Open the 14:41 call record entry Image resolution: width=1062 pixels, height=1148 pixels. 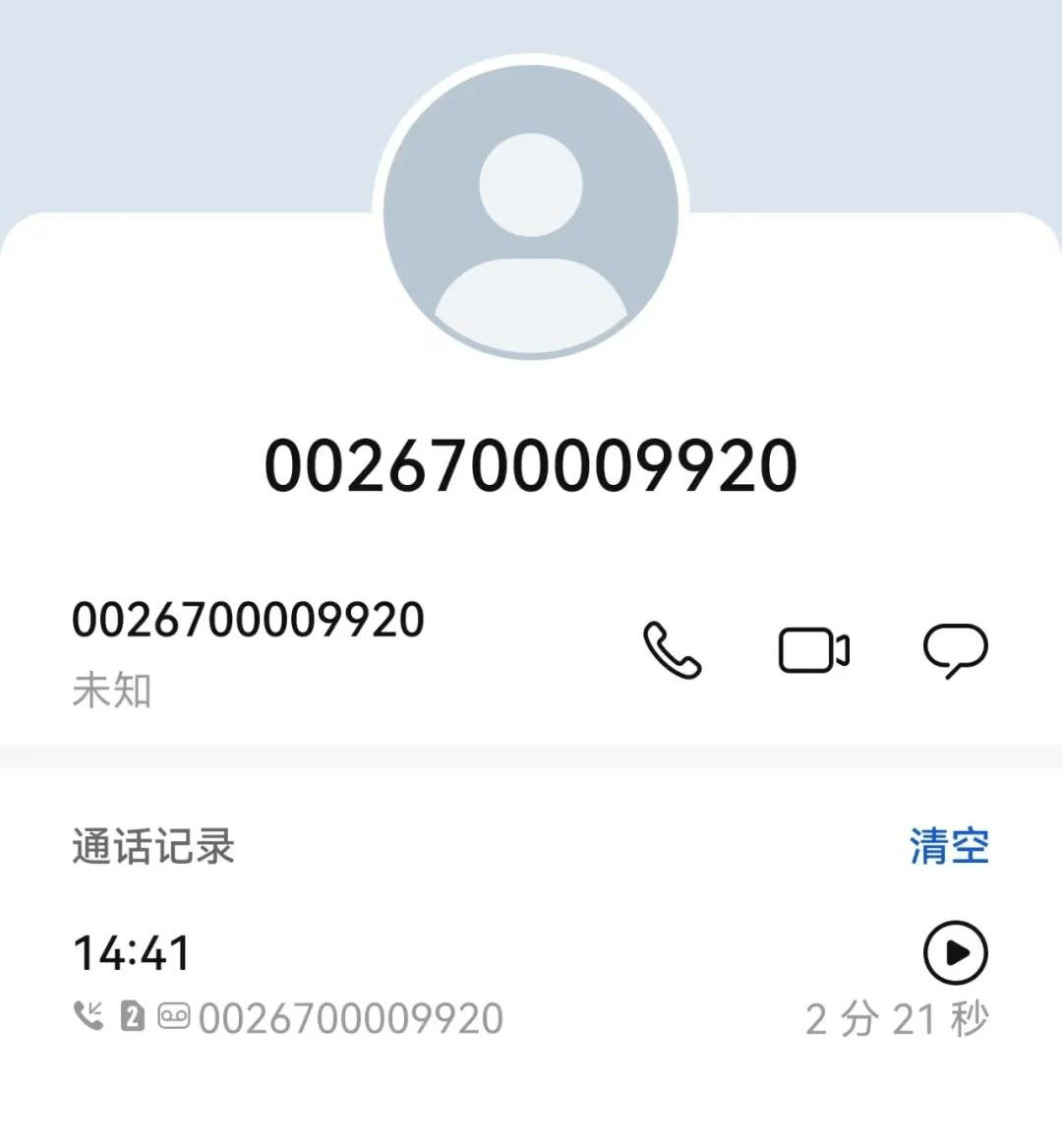(393, 984)
